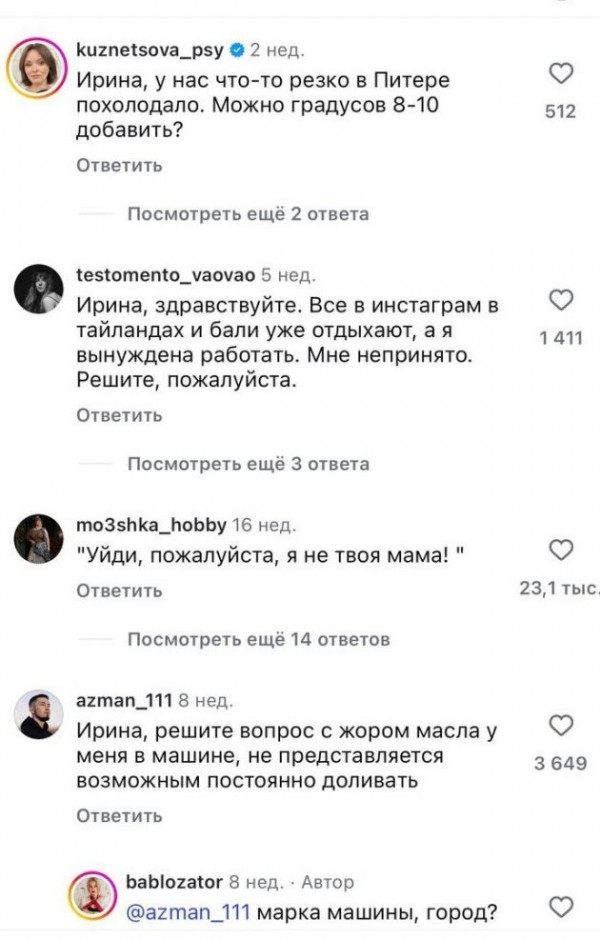Open the @azman_111 mention link
This screenshot has height=940, width=600.
point(191,911)
